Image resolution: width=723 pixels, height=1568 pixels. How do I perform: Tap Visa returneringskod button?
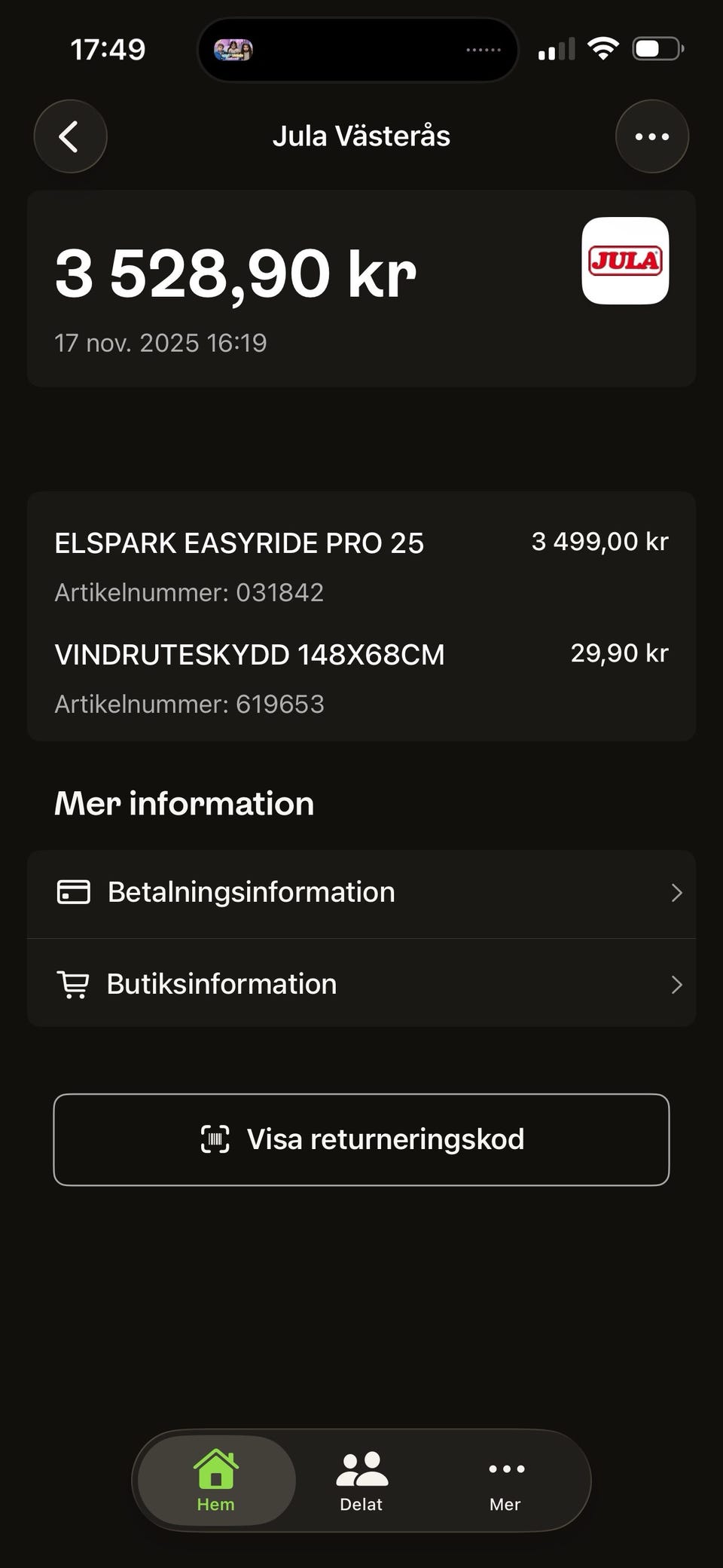(361, 1139)
